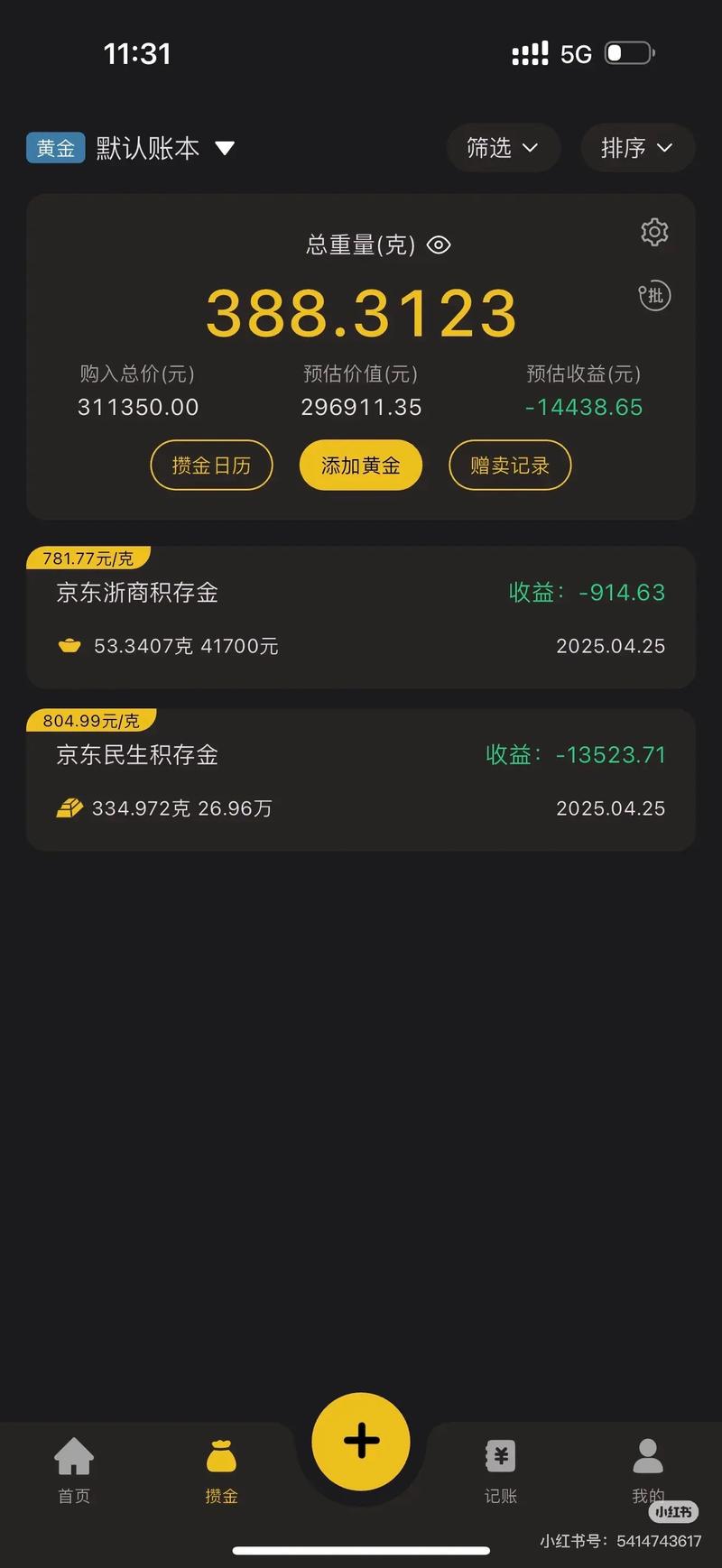The height and width of the screenshot is (1568, 722).
Task: Switch to the 我的 tab
Action: pos(647,1471)
